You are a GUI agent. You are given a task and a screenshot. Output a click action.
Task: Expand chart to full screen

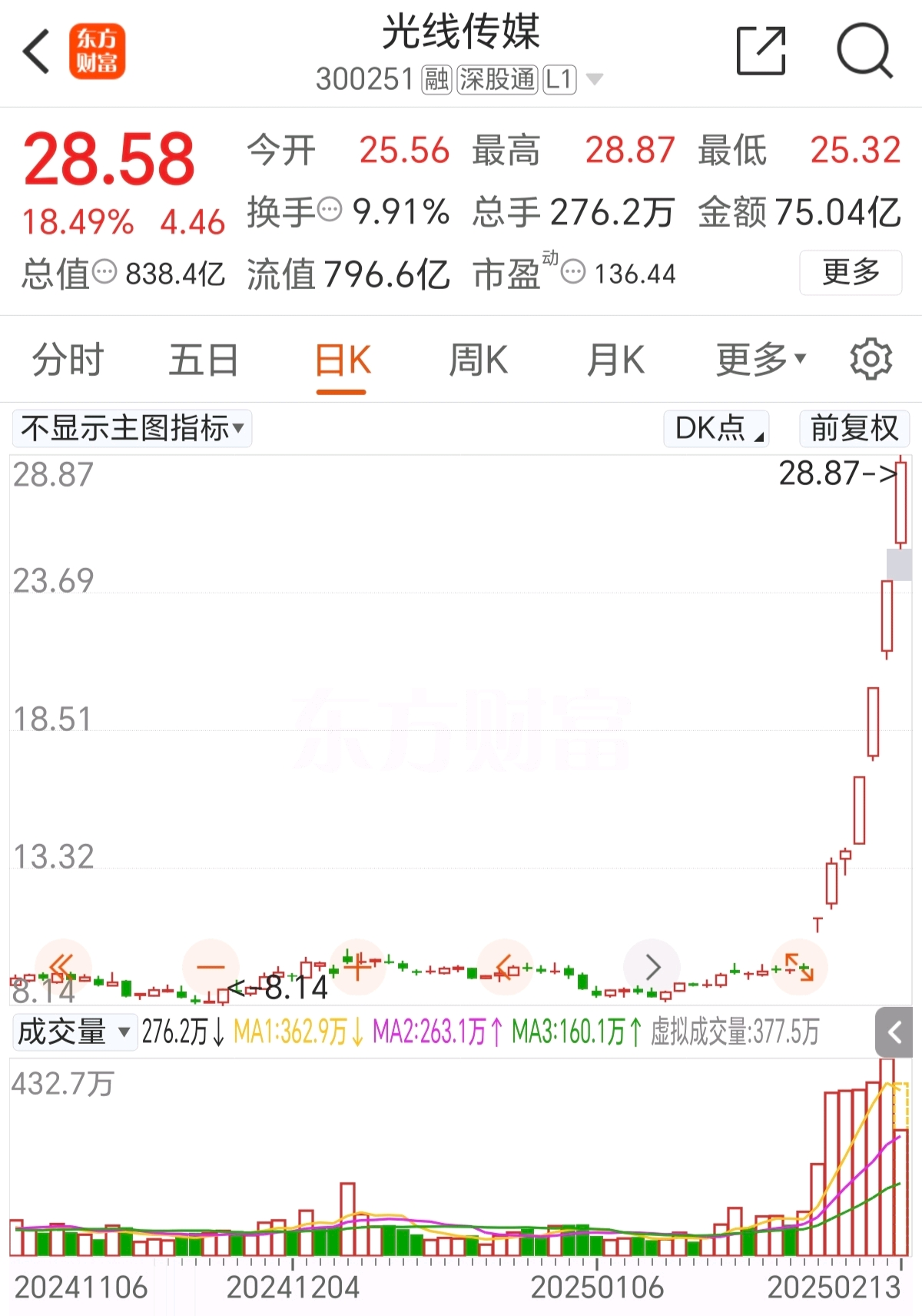[799, 967]
